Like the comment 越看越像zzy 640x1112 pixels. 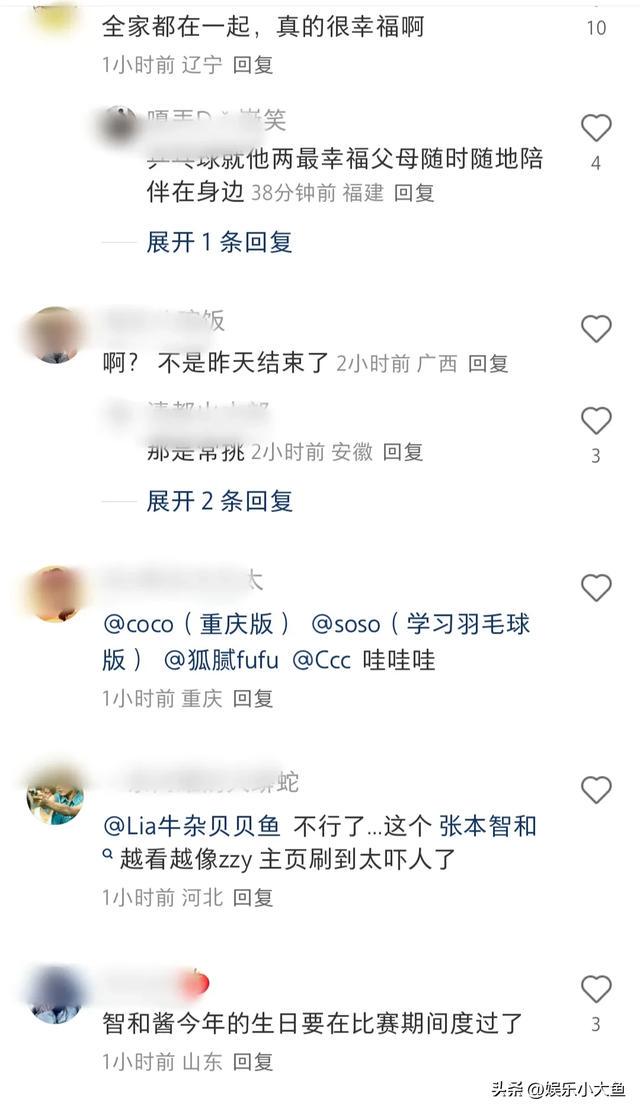tap(596, 791)
